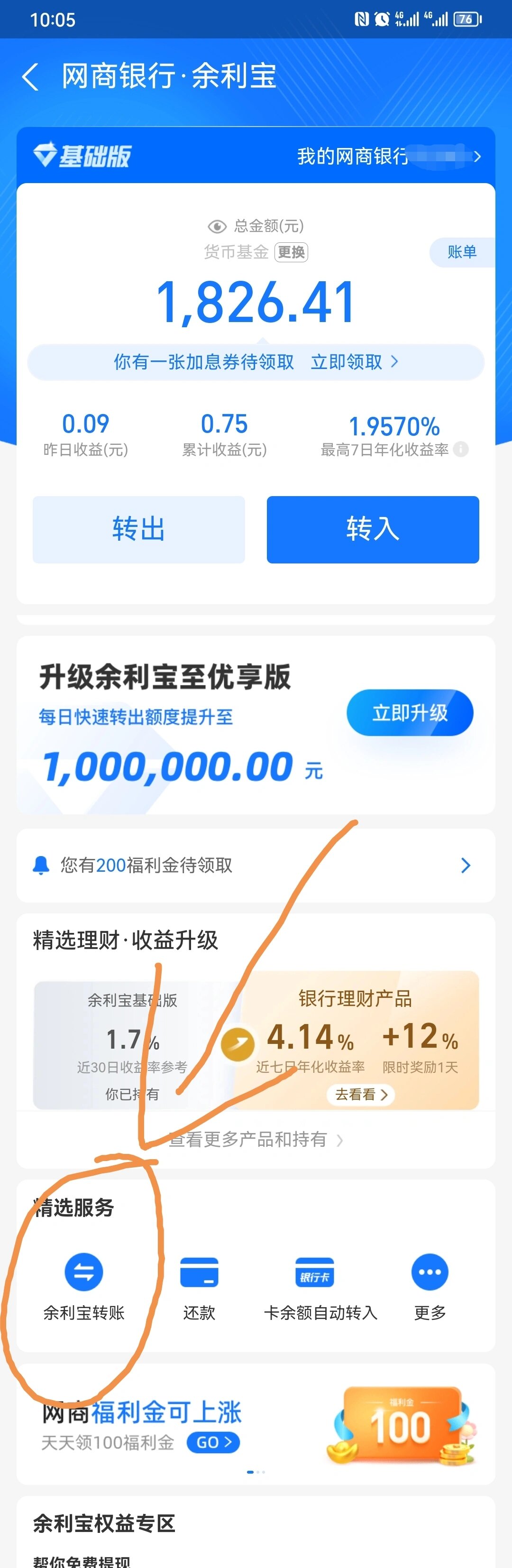Open the 您有200福利金待领取 notice
512x1568 pixels.
click(256, 865)
